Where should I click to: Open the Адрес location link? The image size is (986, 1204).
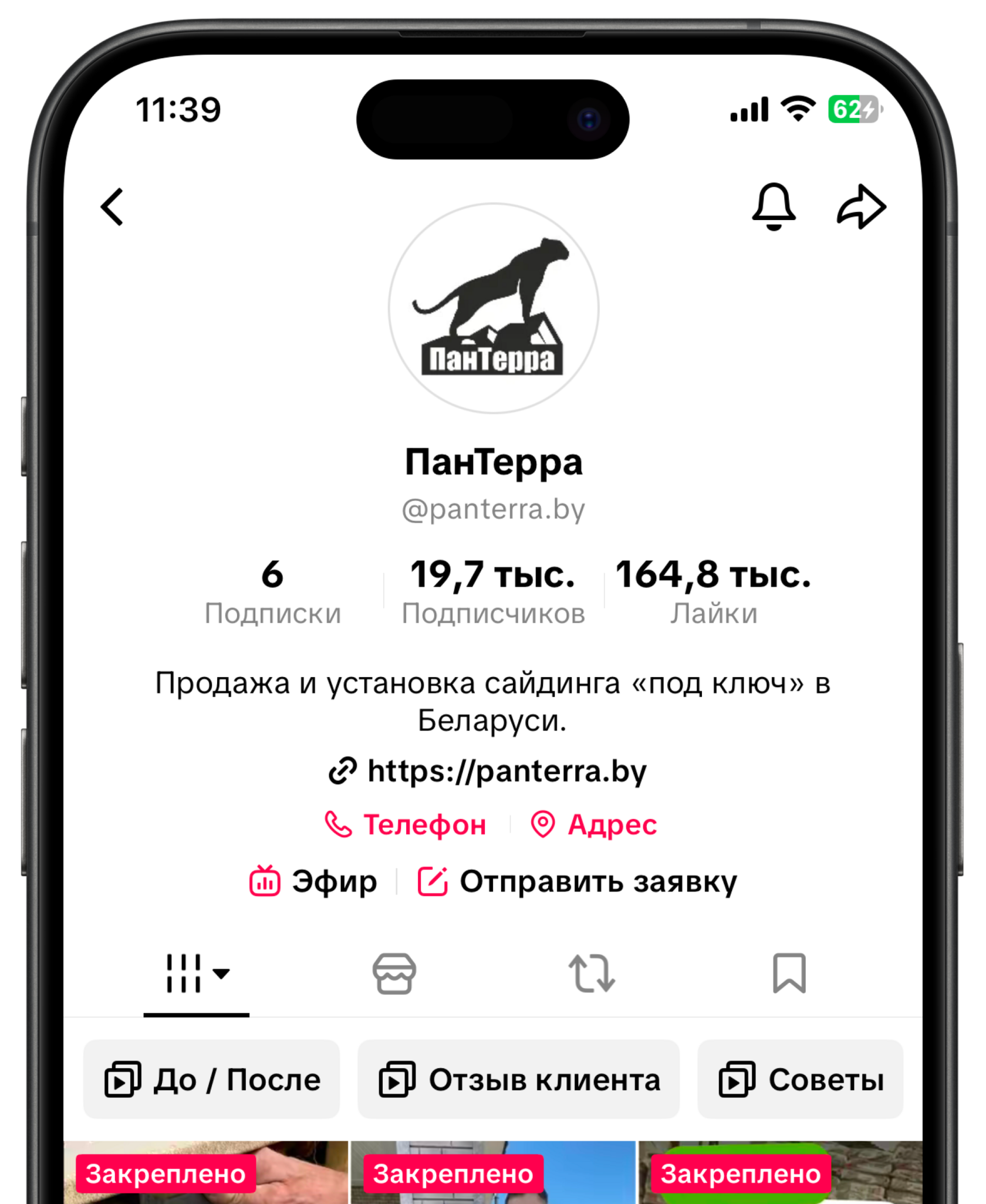pyautogui.click(x=594, y=825)
